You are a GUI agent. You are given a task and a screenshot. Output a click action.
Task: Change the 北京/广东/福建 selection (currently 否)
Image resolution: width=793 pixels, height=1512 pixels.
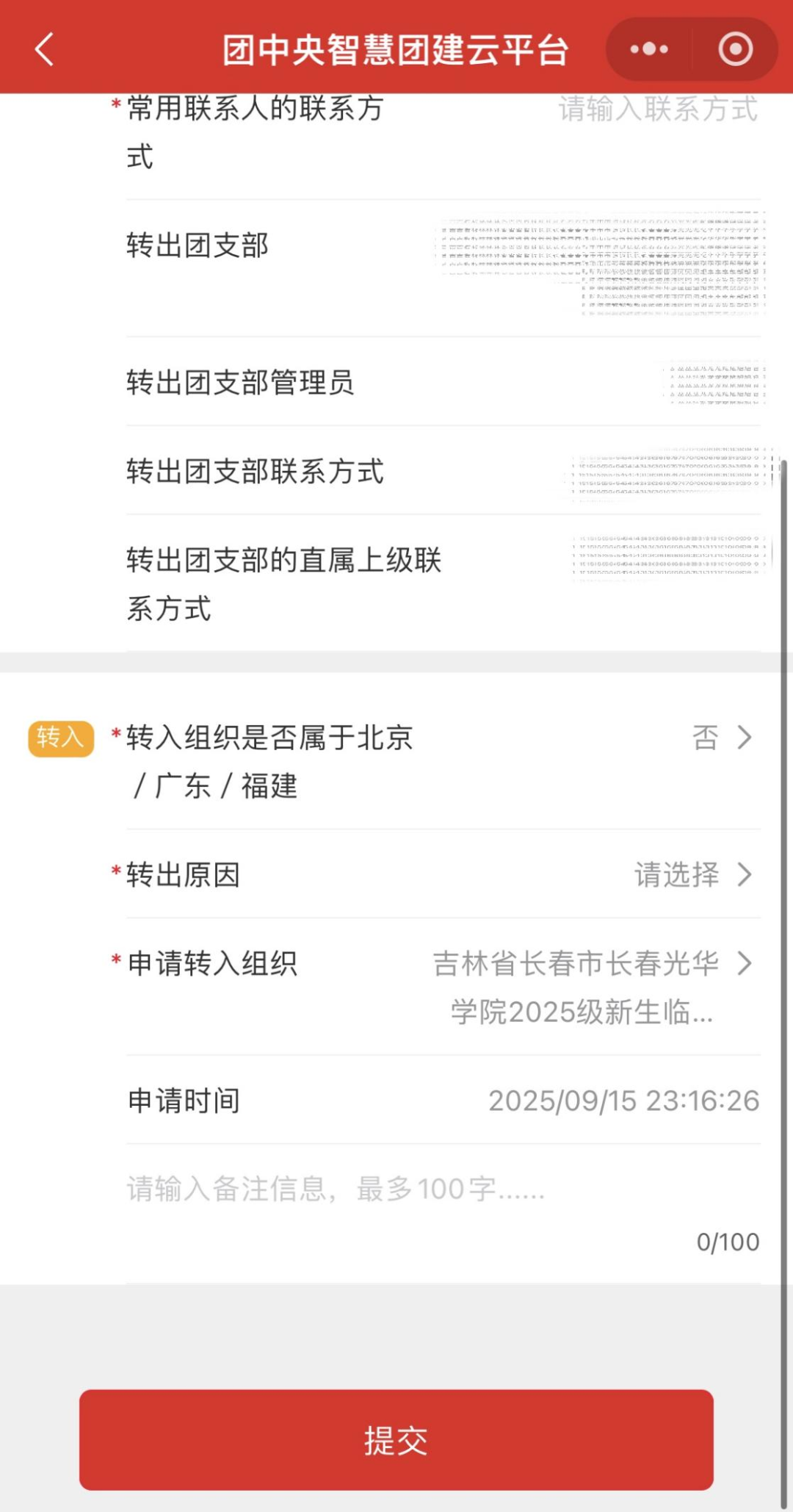coord(722,738)
